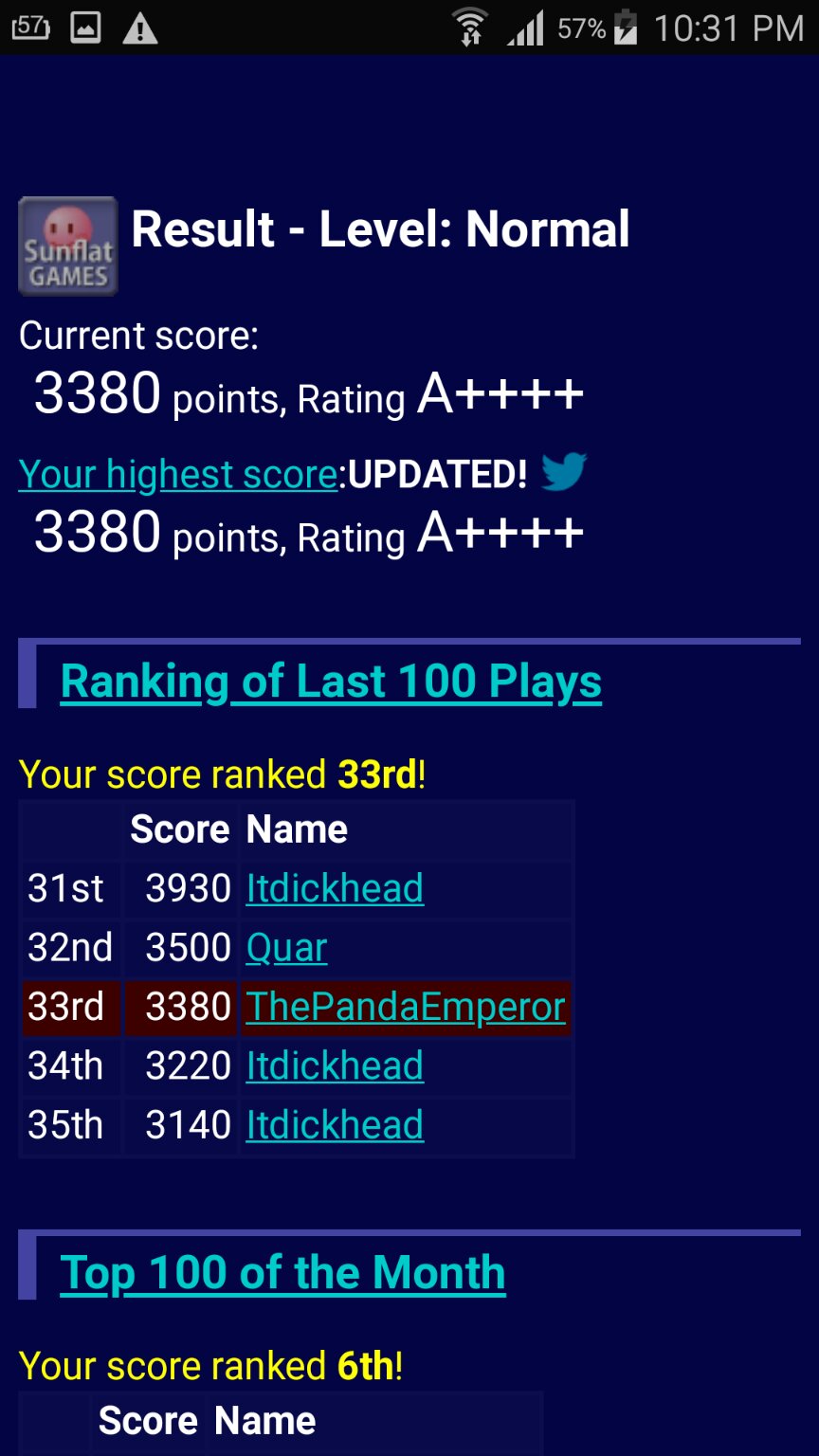Open Ranking of Last 100 Plays
This screenshot has width=819, height=1456.
[331, 682]
